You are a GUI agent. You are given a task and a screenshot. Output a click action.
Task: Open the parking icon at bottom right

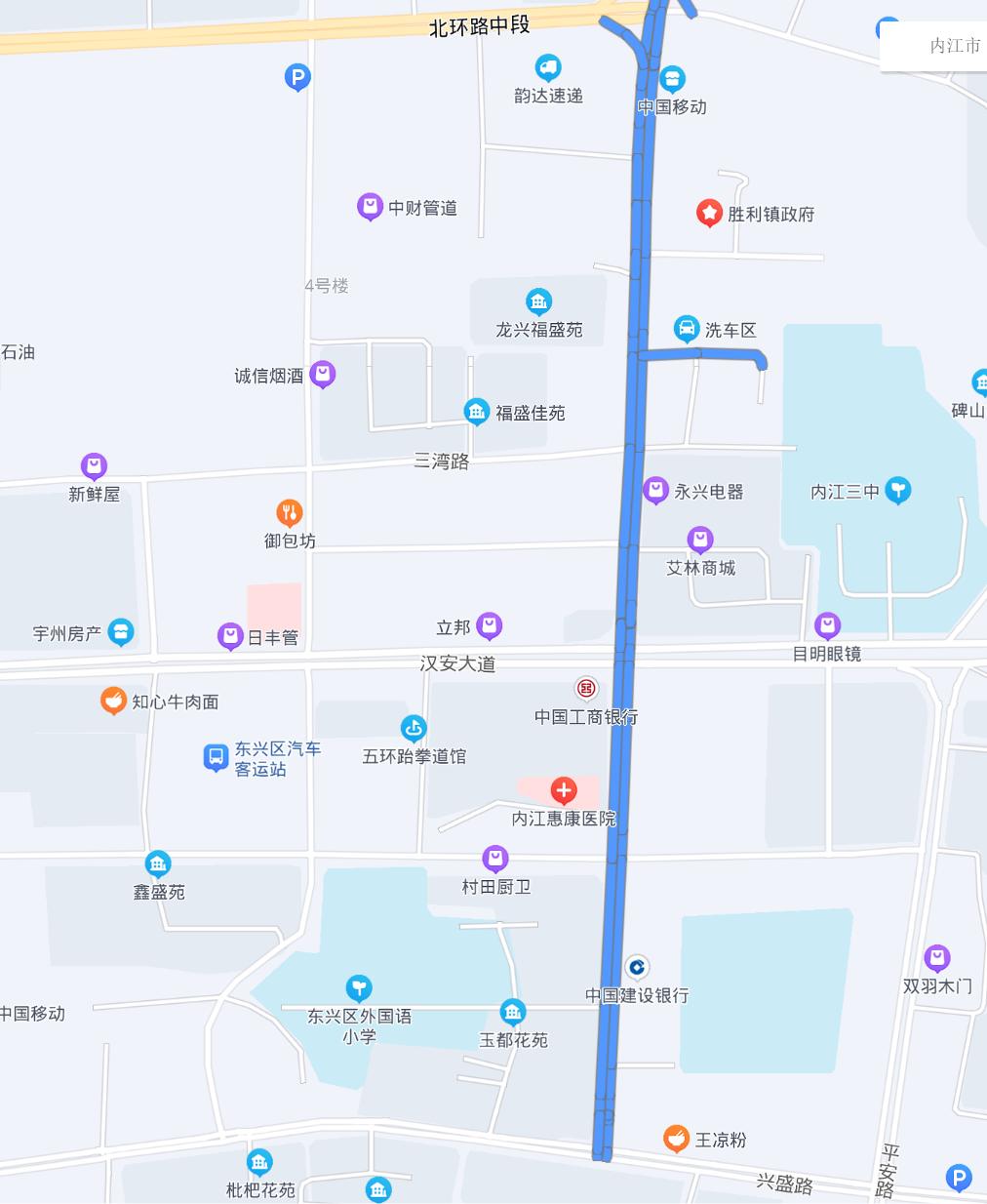coord(960,1178)
